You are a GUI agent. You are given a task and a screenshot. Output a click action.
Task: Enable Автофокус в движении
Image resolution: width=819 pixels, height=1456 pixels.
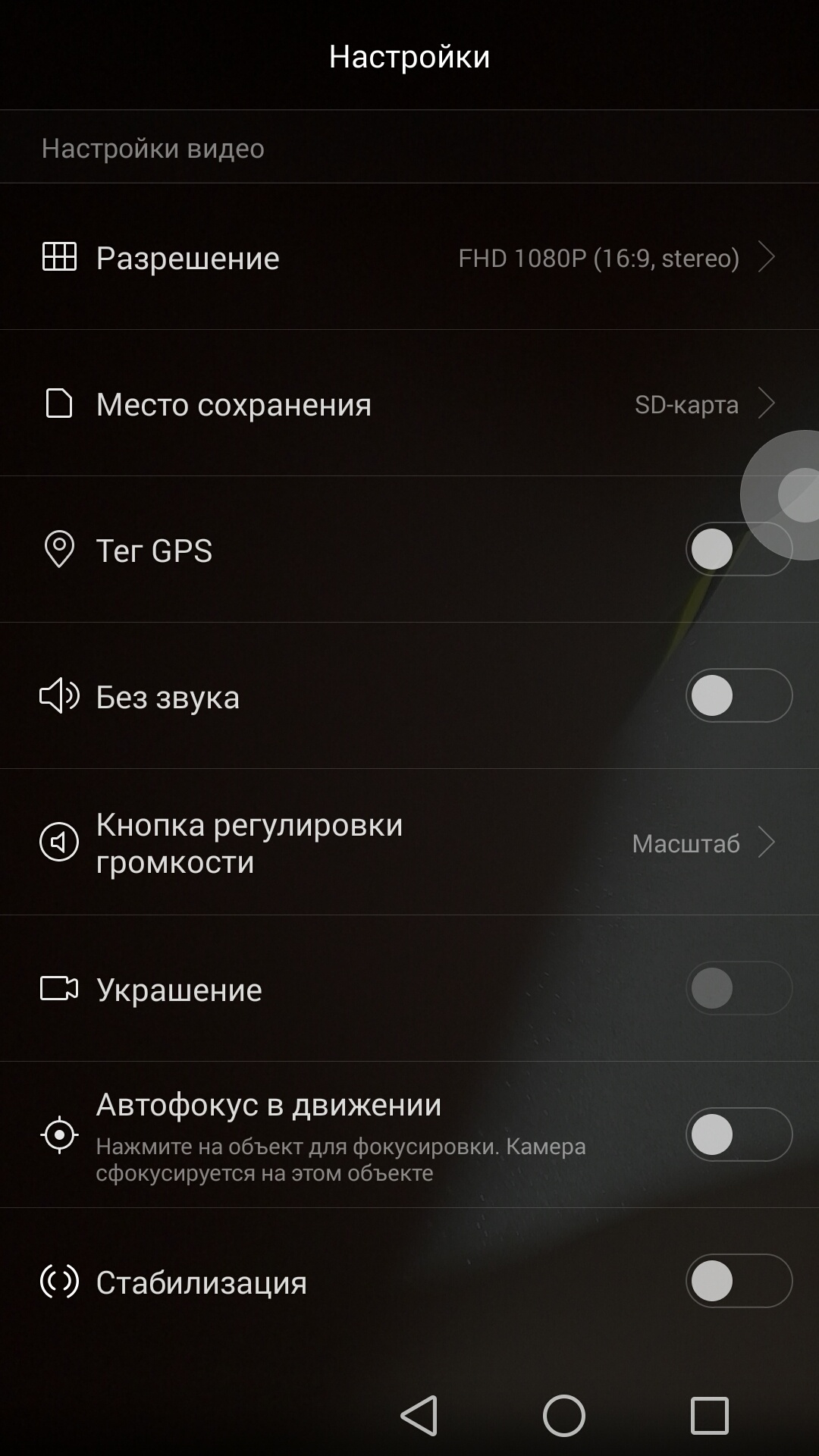click(738, 1134)
